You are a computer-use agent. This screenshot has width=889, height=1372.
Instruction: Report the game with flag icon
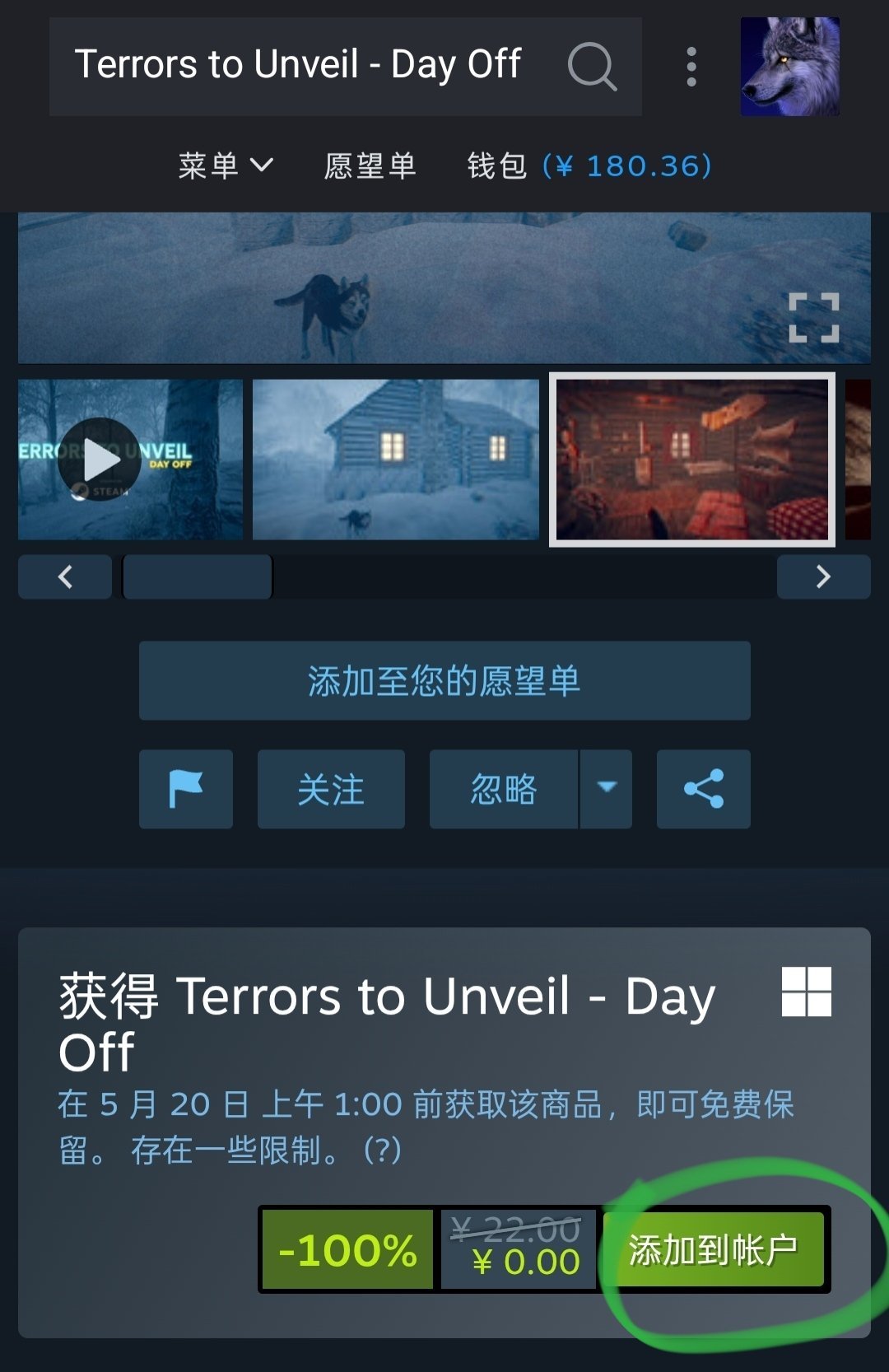click(x=186, y=789)
